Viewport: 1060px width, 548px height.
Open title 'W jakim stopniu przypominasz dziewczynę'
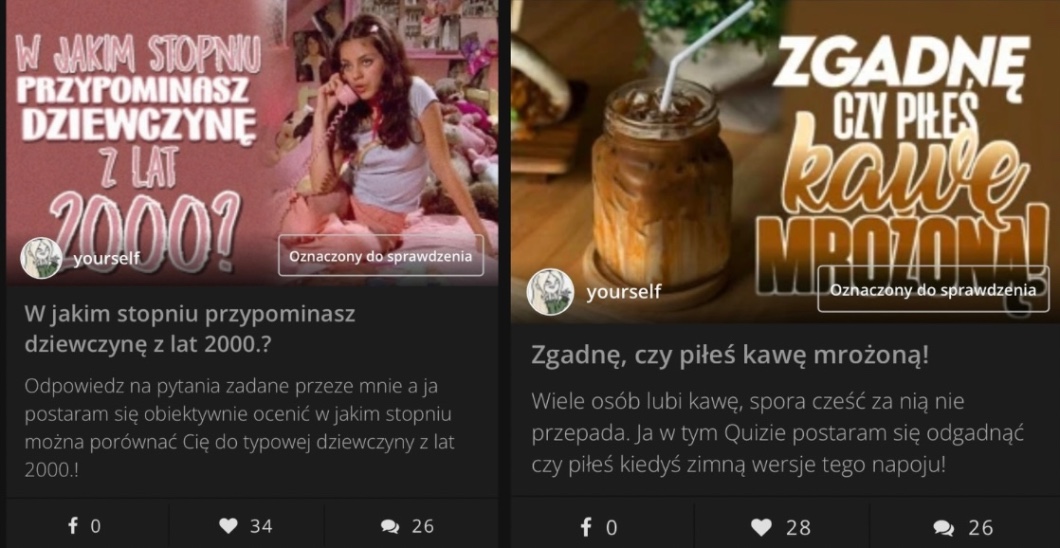click(x=190, y=328)
